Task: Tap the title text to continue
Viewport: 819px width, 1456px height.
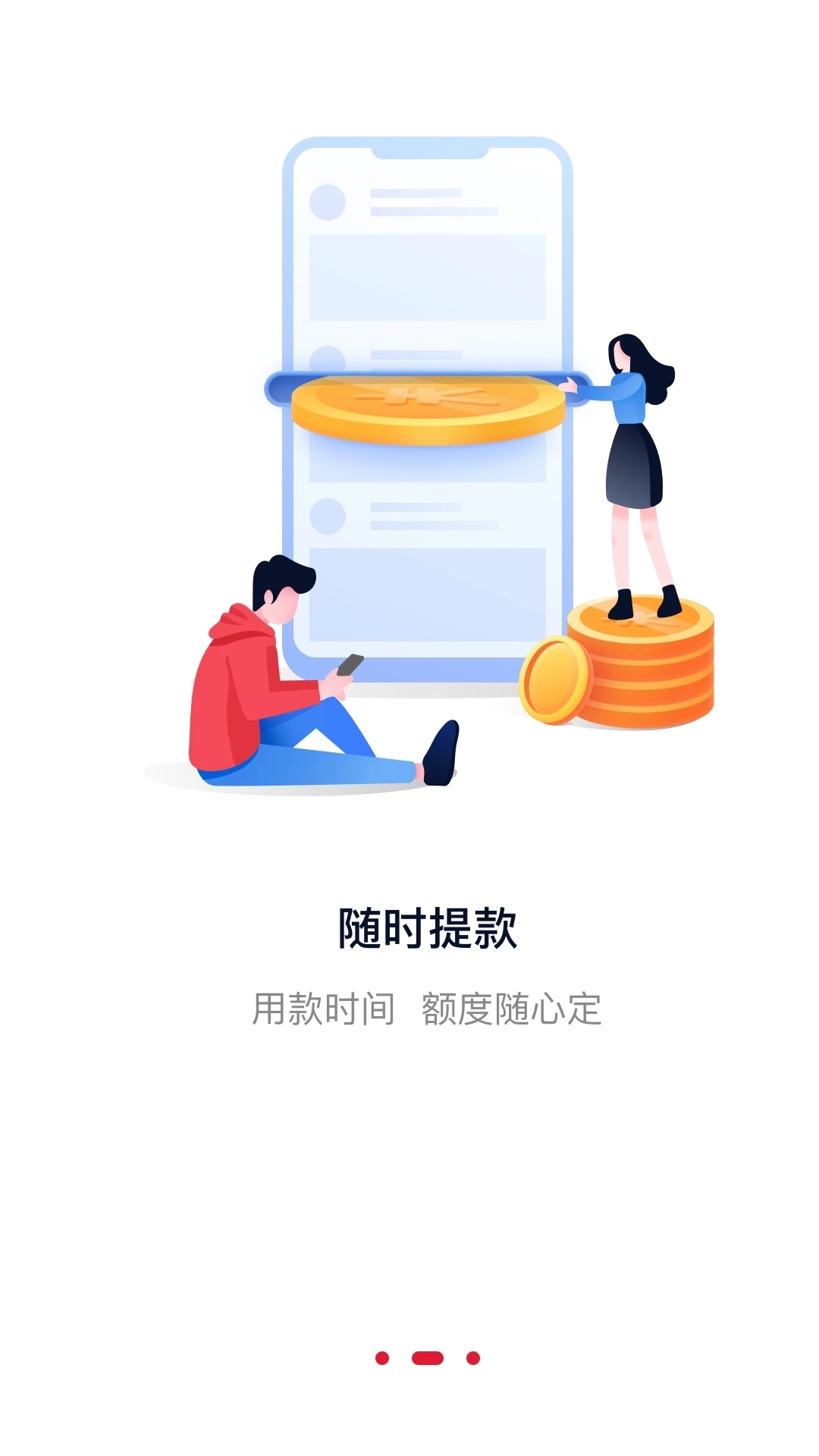Action: point(427,927)
